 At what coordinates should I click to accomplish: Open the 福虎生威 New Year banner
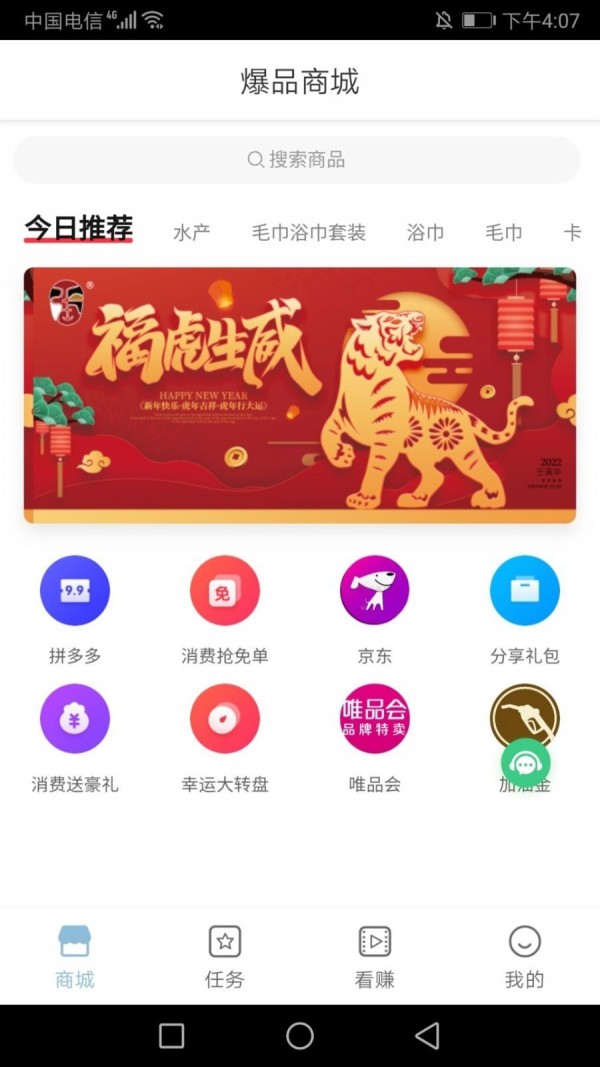pyautogui.click(x=300, y=395)
